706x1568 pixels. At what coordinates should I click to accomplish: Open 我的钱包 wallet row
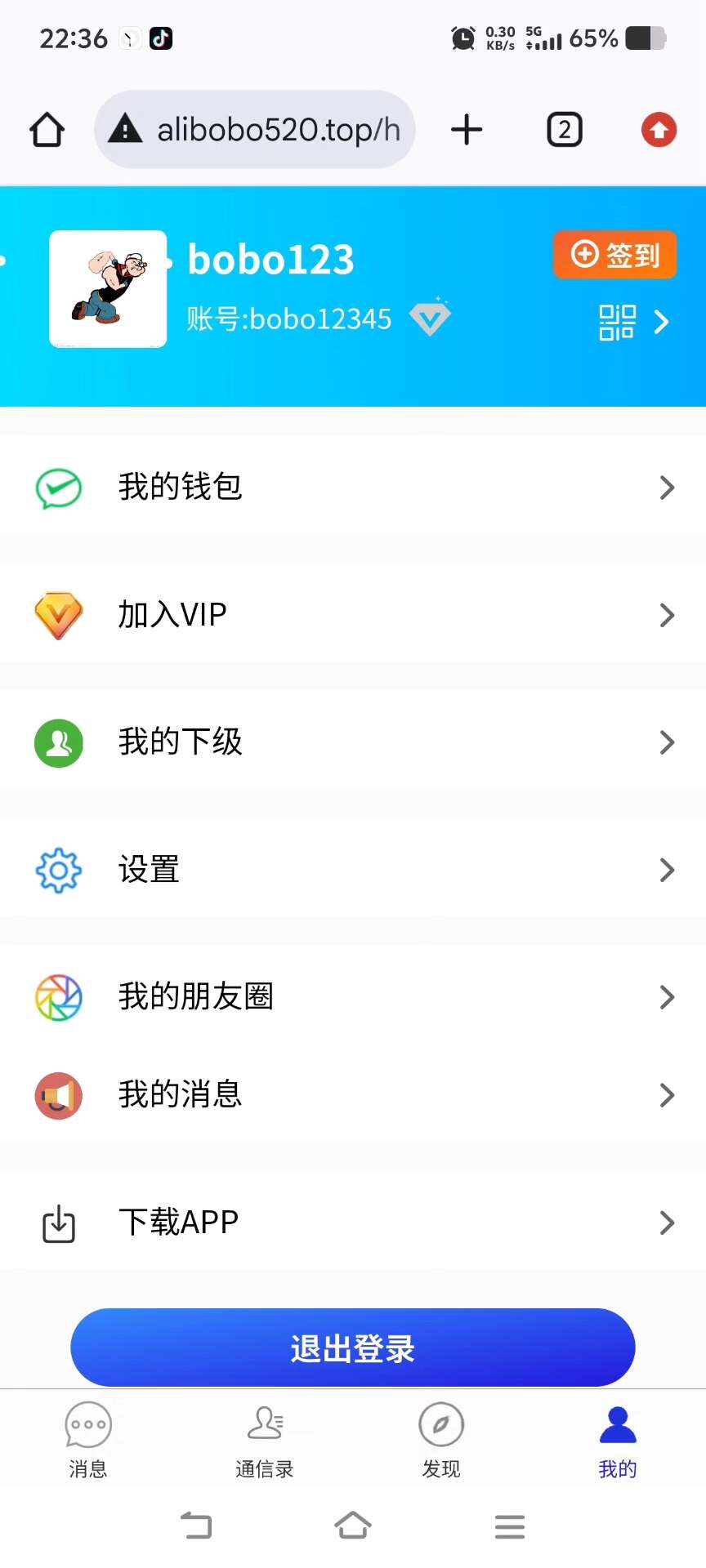[x=353, y=487]
